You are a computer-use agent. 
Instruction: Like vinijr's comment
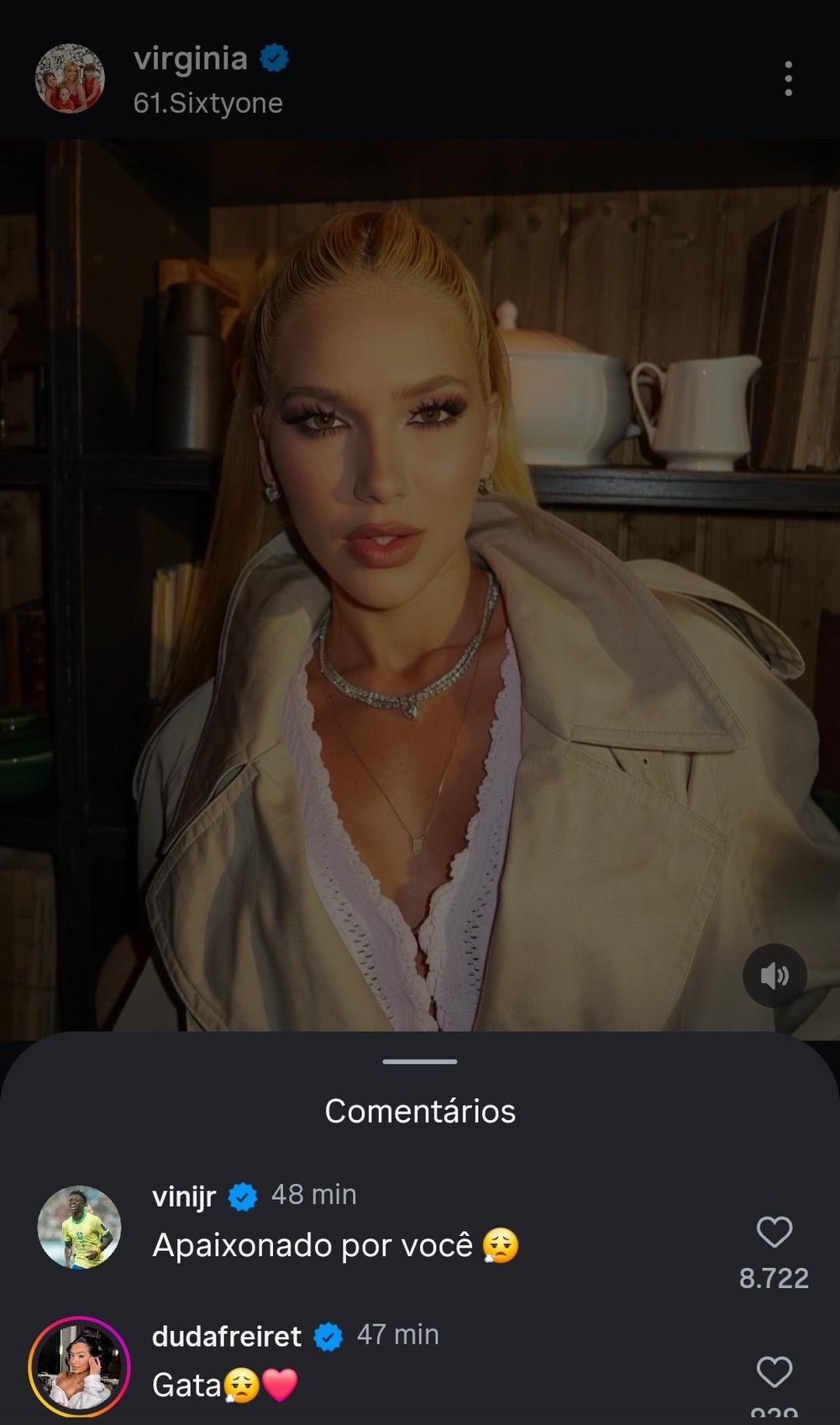[774, 1233]
